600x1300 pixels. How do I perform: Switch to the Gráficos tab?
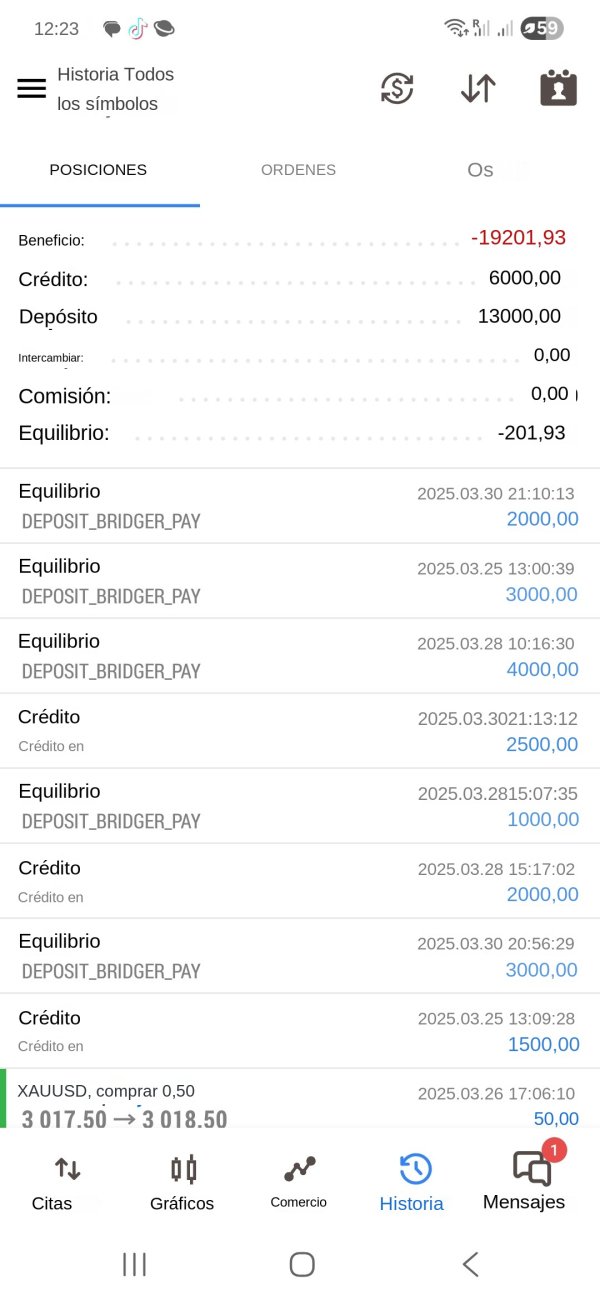[x=182, y=1182]
